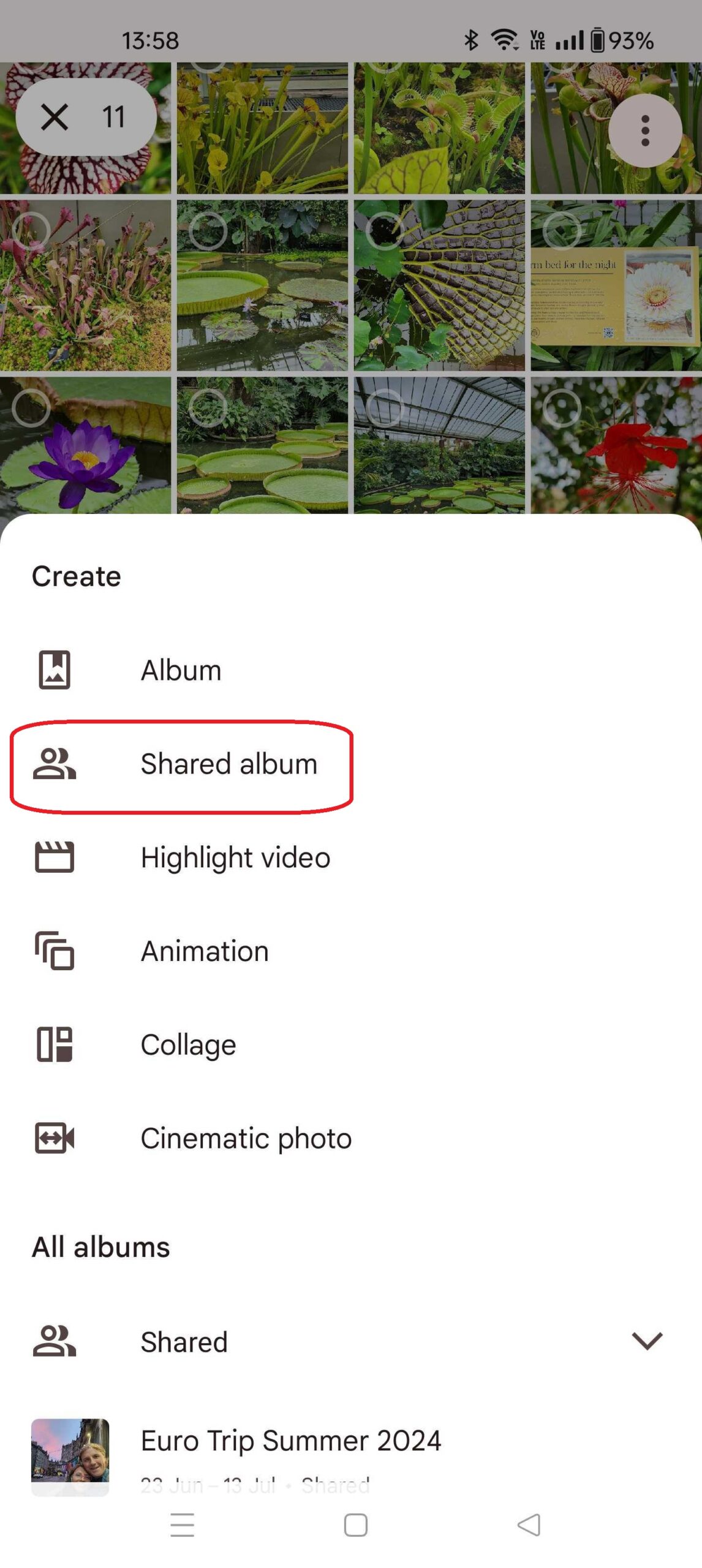The image size is (702, 1568).
Task: Make an Animation from selected photos
Action: pos(205,951)
